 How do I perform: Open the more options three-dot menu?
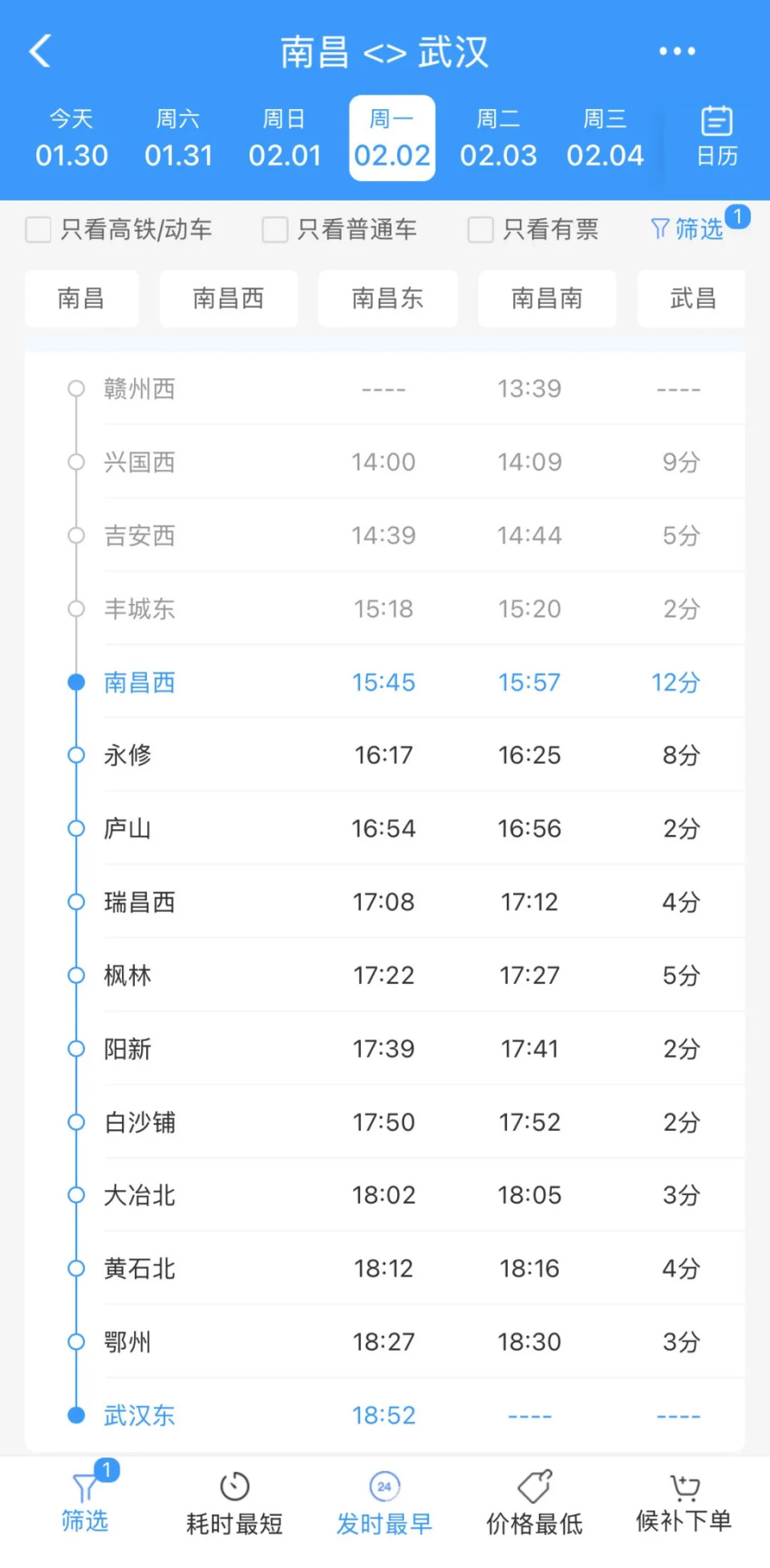coord(676,50)
